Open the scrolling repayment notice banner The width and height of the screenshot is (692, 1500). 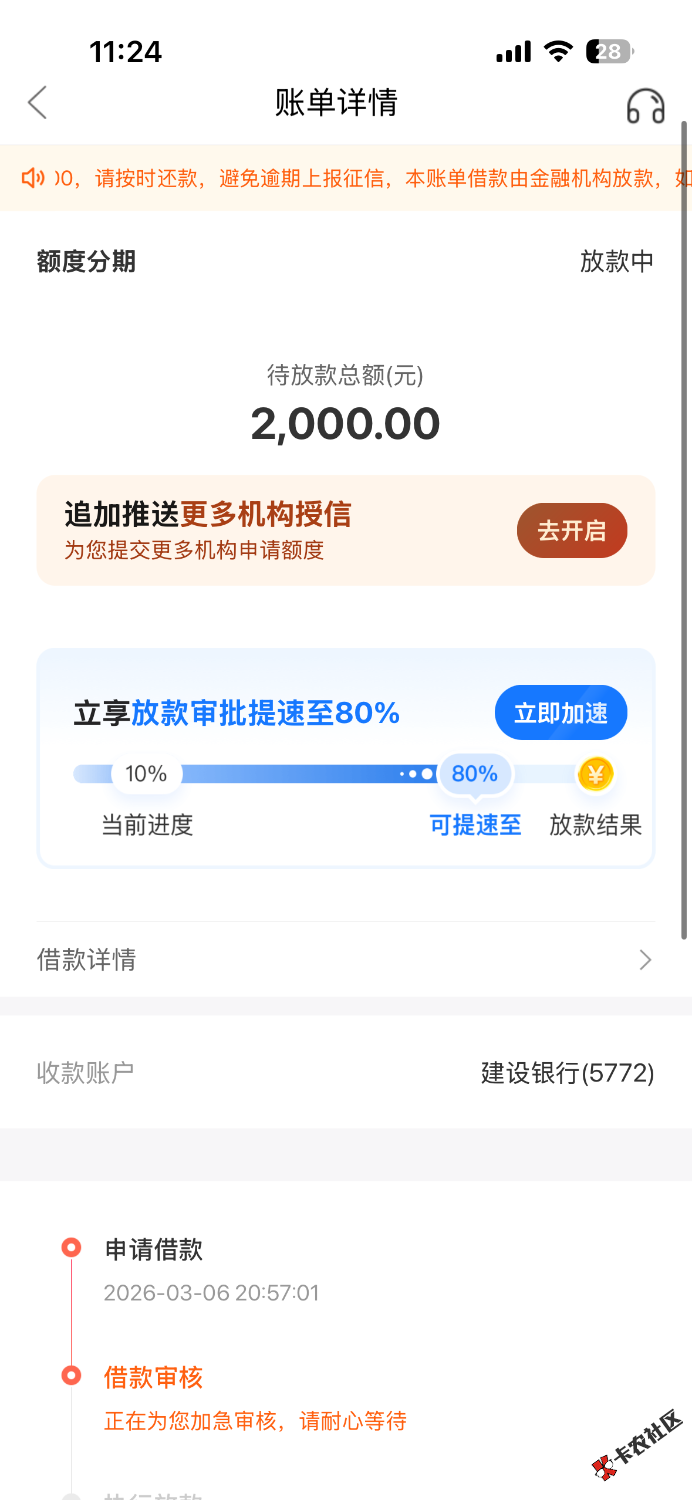coord(345,178)
